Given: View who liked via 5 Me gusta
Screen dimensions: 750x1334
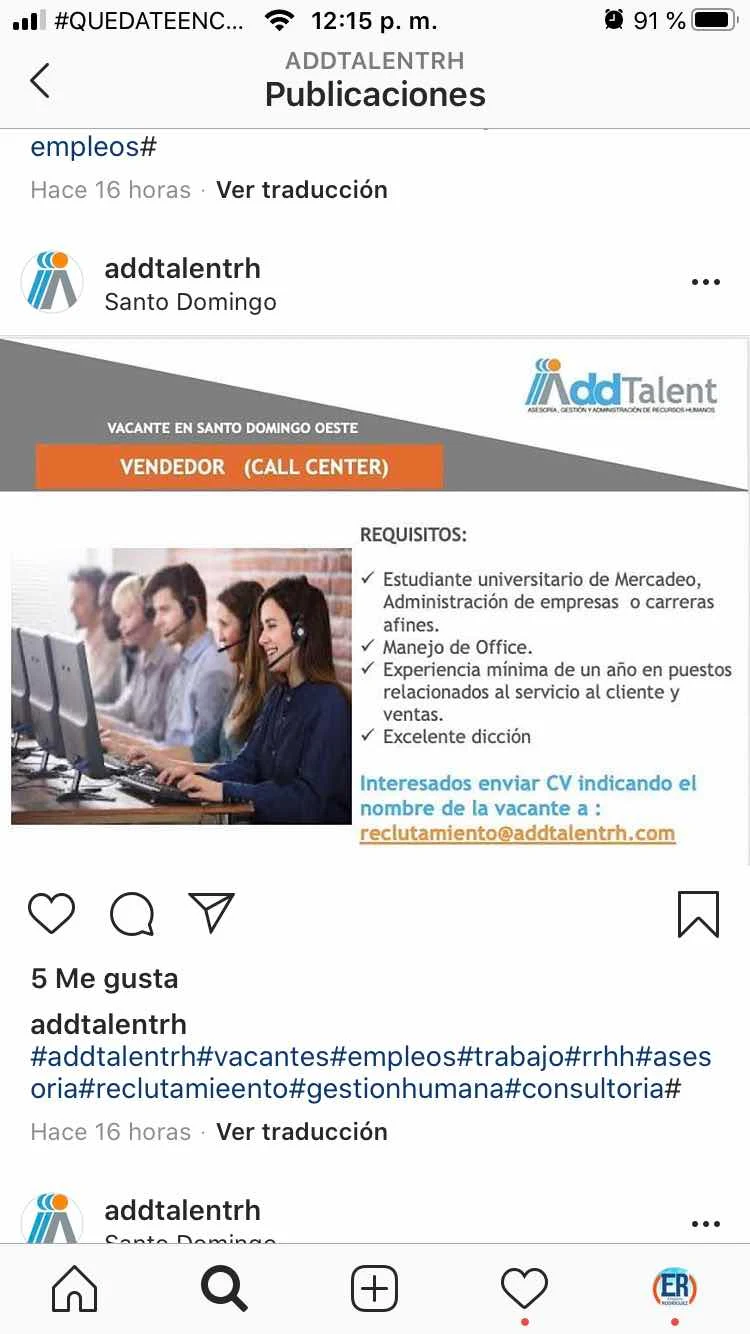Looking at the screenshot, I should point(104,978).
